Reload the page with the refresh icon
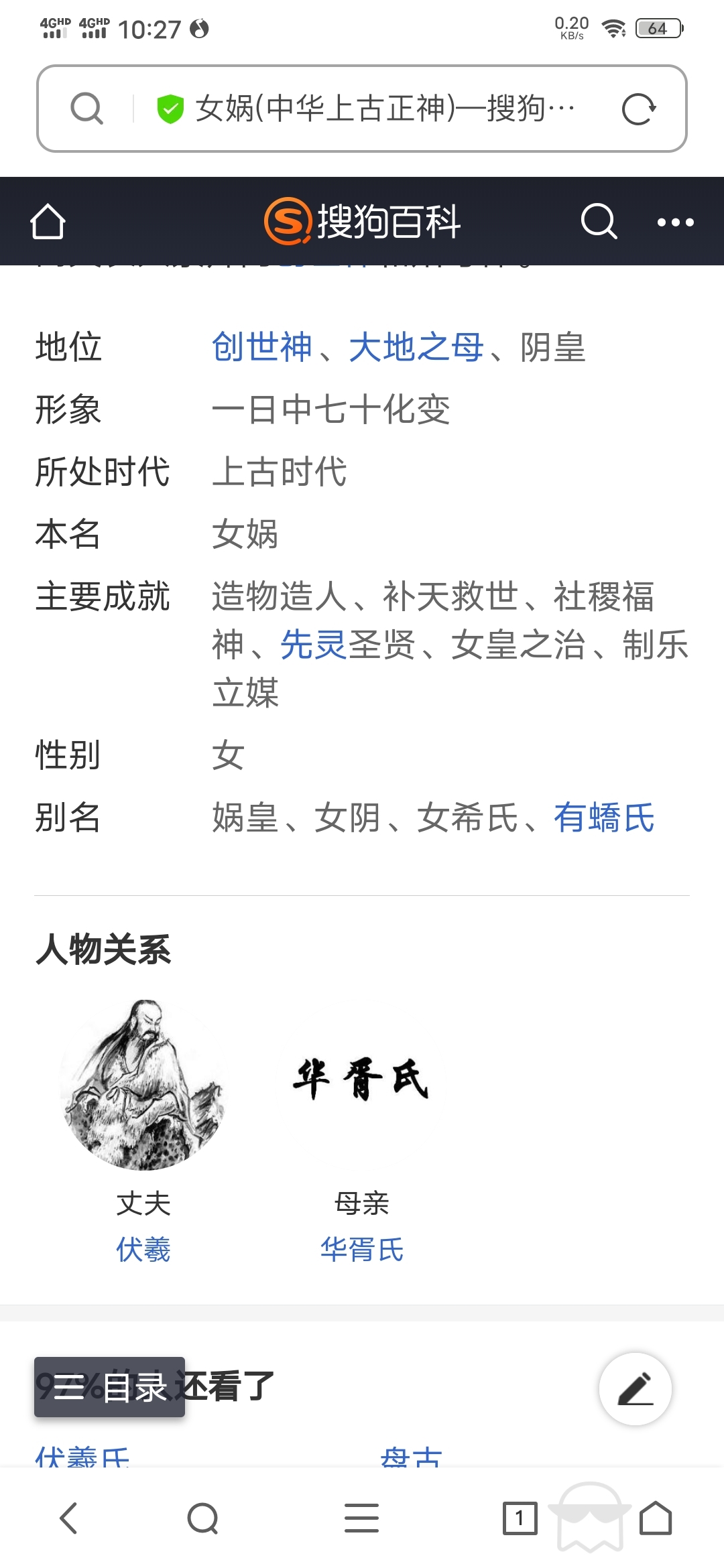This screenshot has height=1568, width=724. (638, 109)
